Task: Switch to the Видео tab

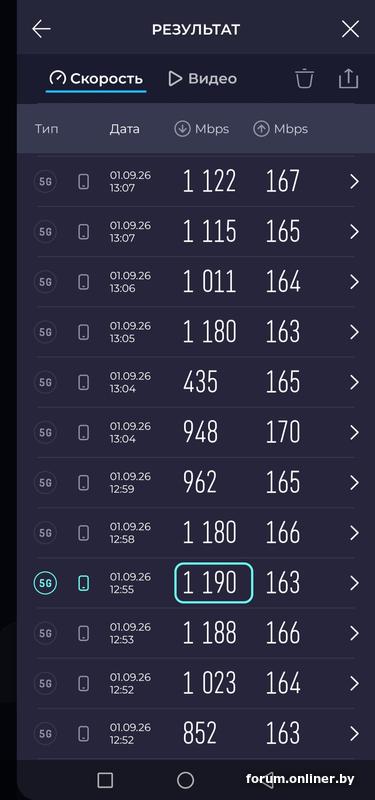Action: 203,79
